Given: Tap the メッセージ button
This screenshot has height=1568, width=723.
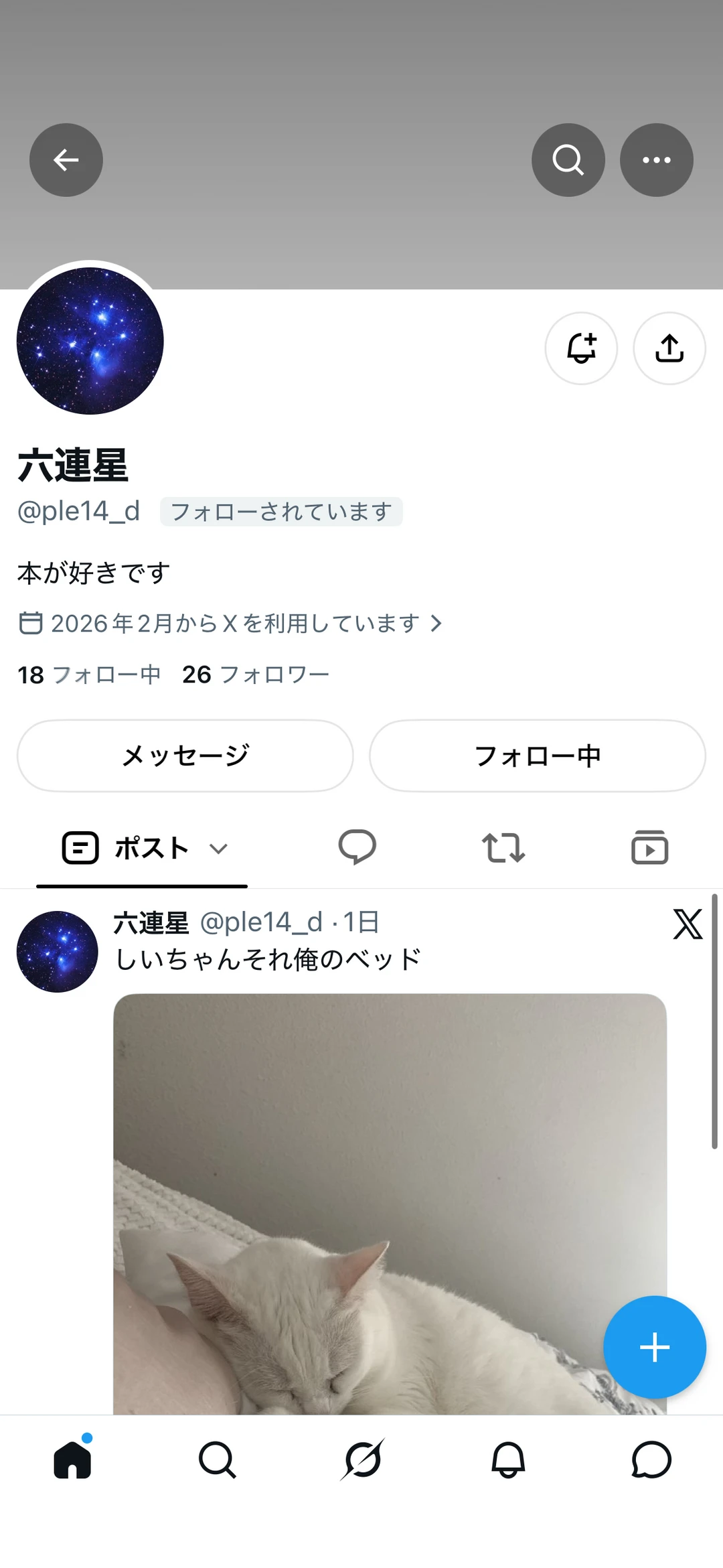Looking at the screenshot, I should click(x=185, y=756).
